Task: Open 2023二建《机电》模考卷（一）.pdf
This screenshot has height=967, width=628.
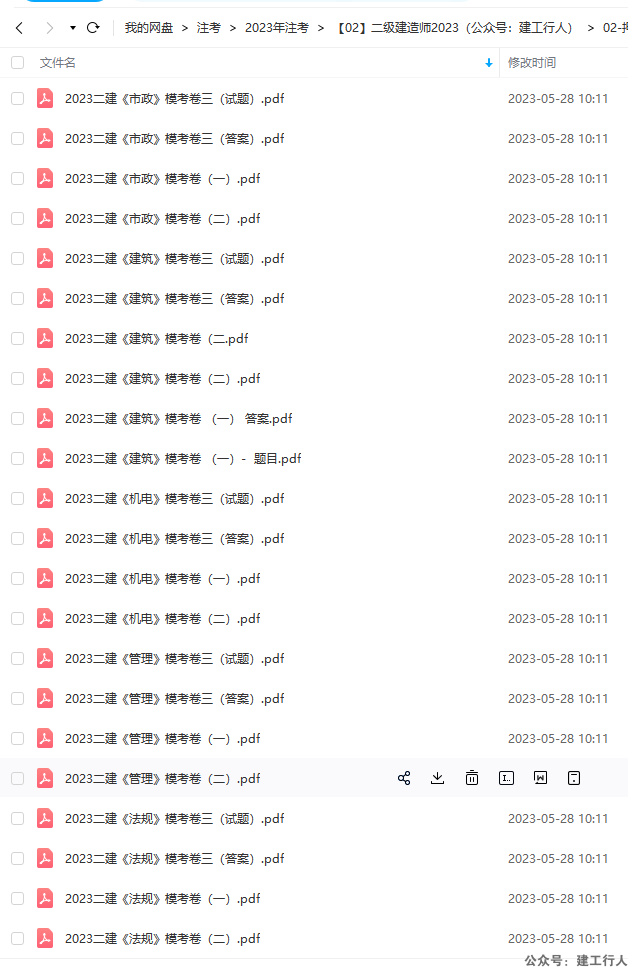Action: pos(162,578)
